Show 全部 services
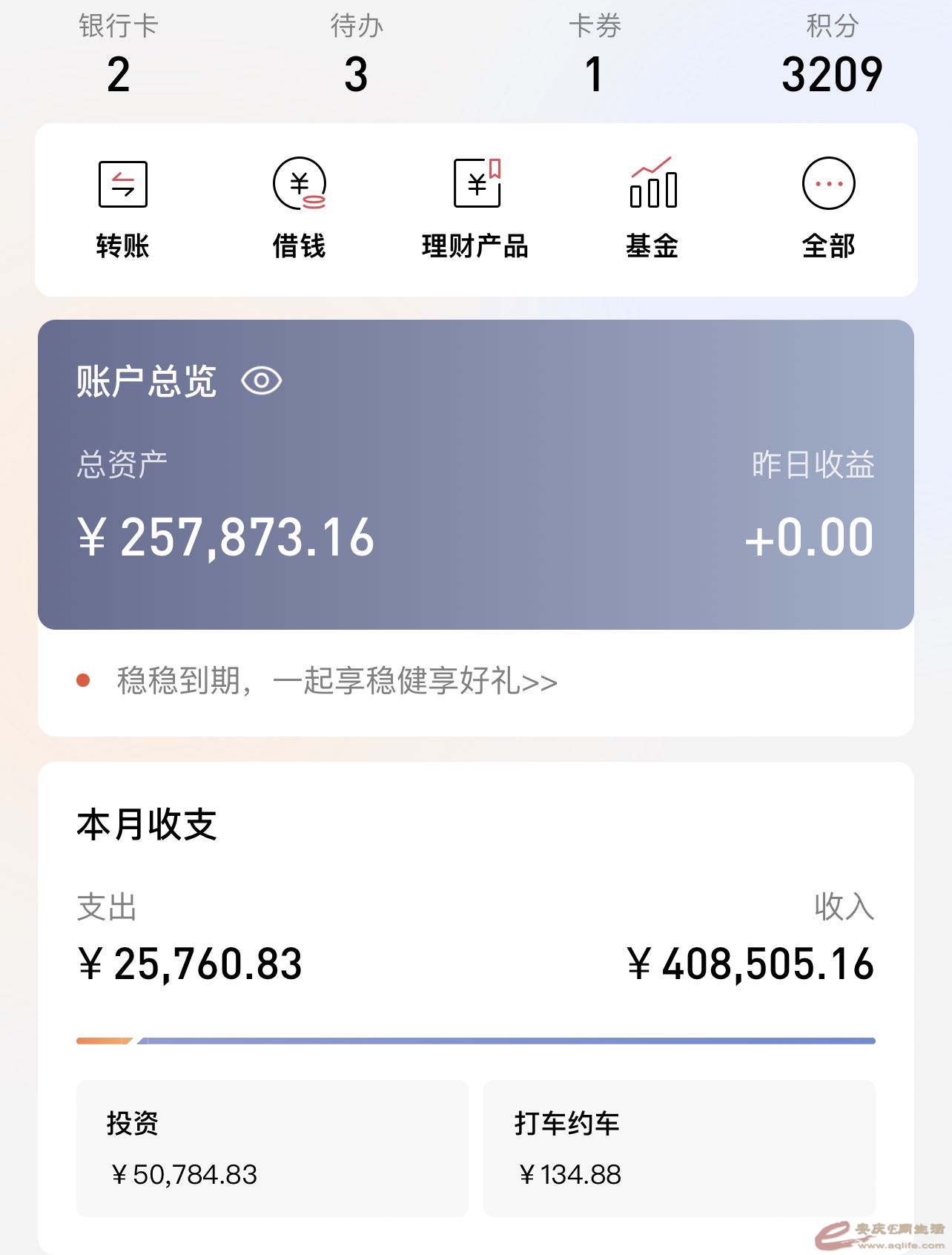 click(x=828, y=208)
